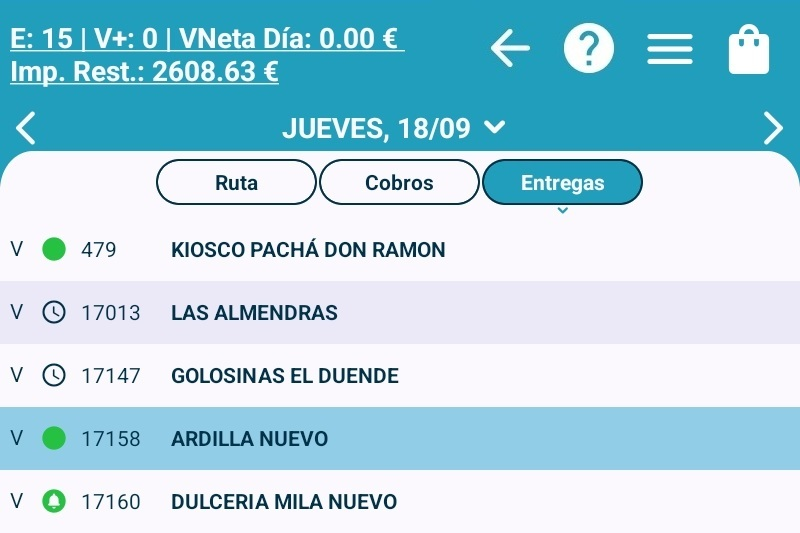
Task: Open the help question mark
Action: [x=589, y=48]
